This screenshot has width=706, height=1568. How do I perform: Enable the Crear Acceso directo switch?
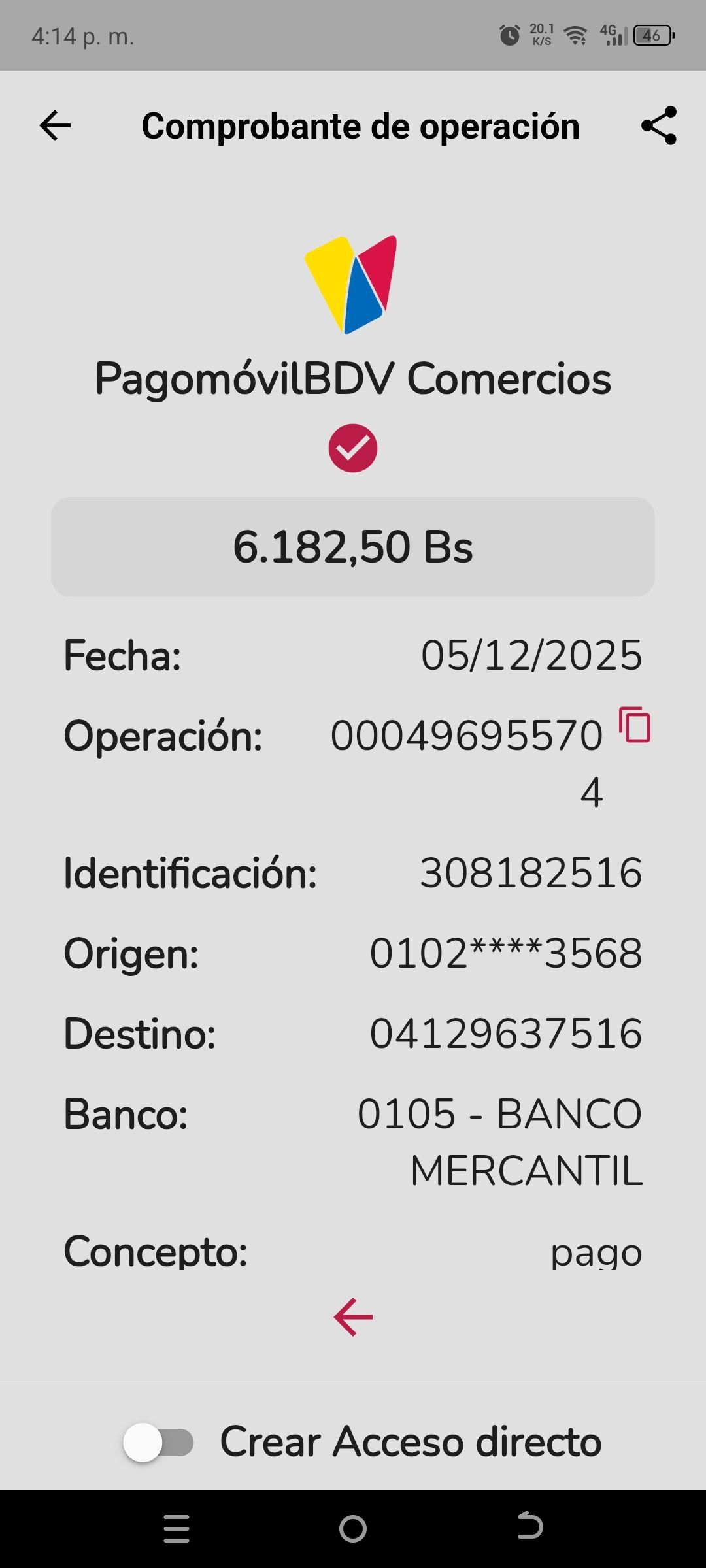[x=159, y=1443]
